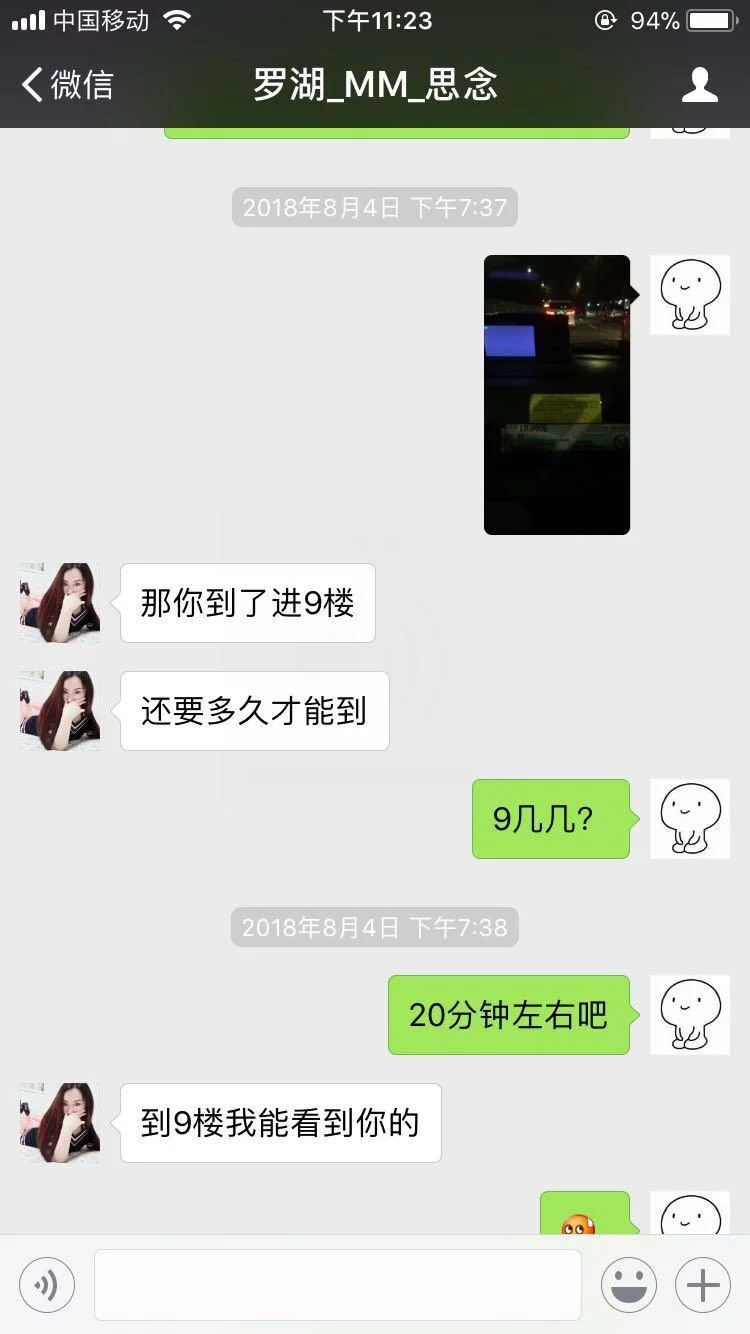Tap the plus icon to open attachments menu
750x1334 pixels.
(702, 1285)
